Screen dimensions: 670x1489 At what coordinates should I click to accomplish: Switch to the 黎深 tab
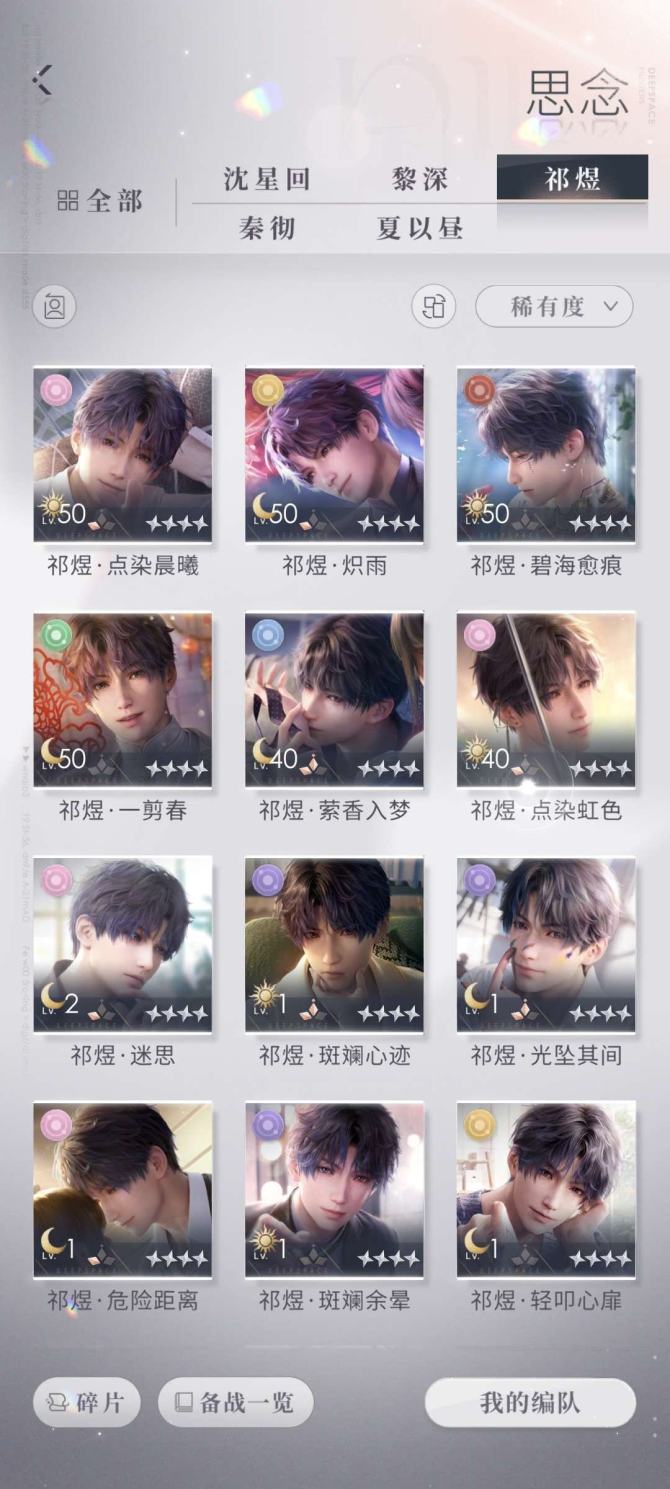click(x=420, y=179)
